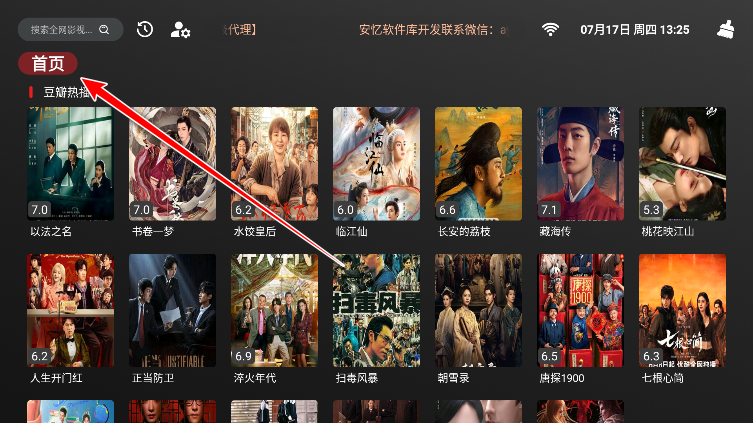Open the watch history clock icon
753x423 pixels.
(x=146, y=29)
